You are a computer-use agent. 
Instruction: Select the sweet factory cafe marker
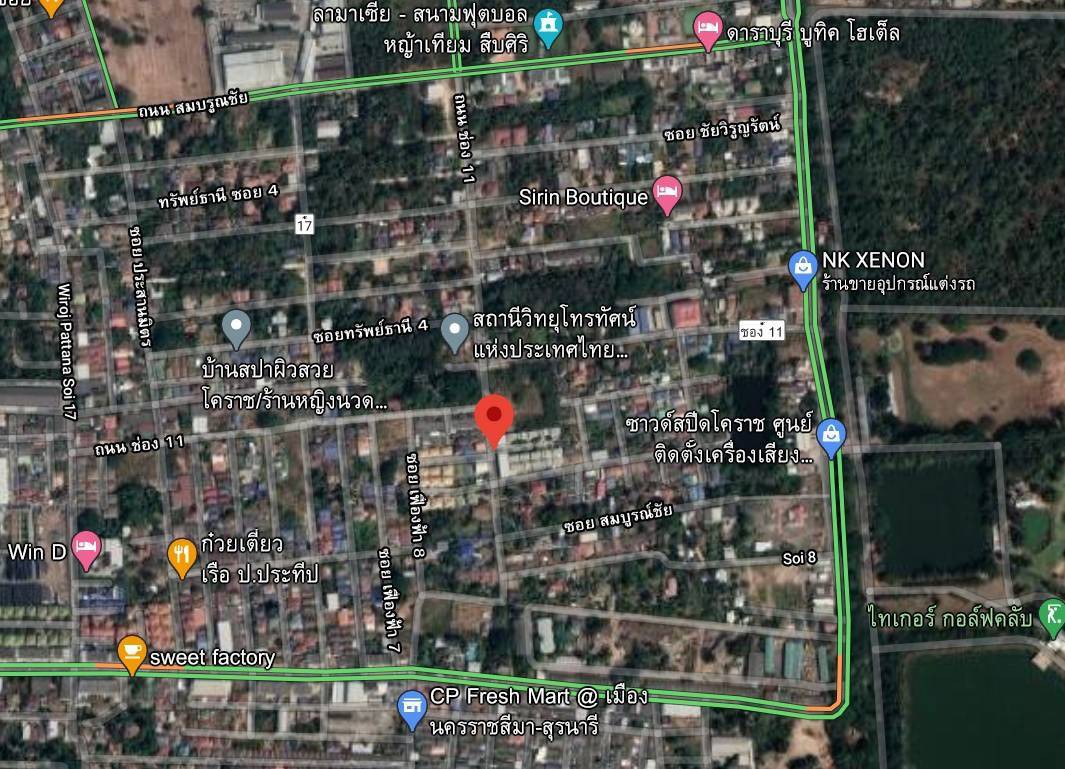tap(131, 653)
